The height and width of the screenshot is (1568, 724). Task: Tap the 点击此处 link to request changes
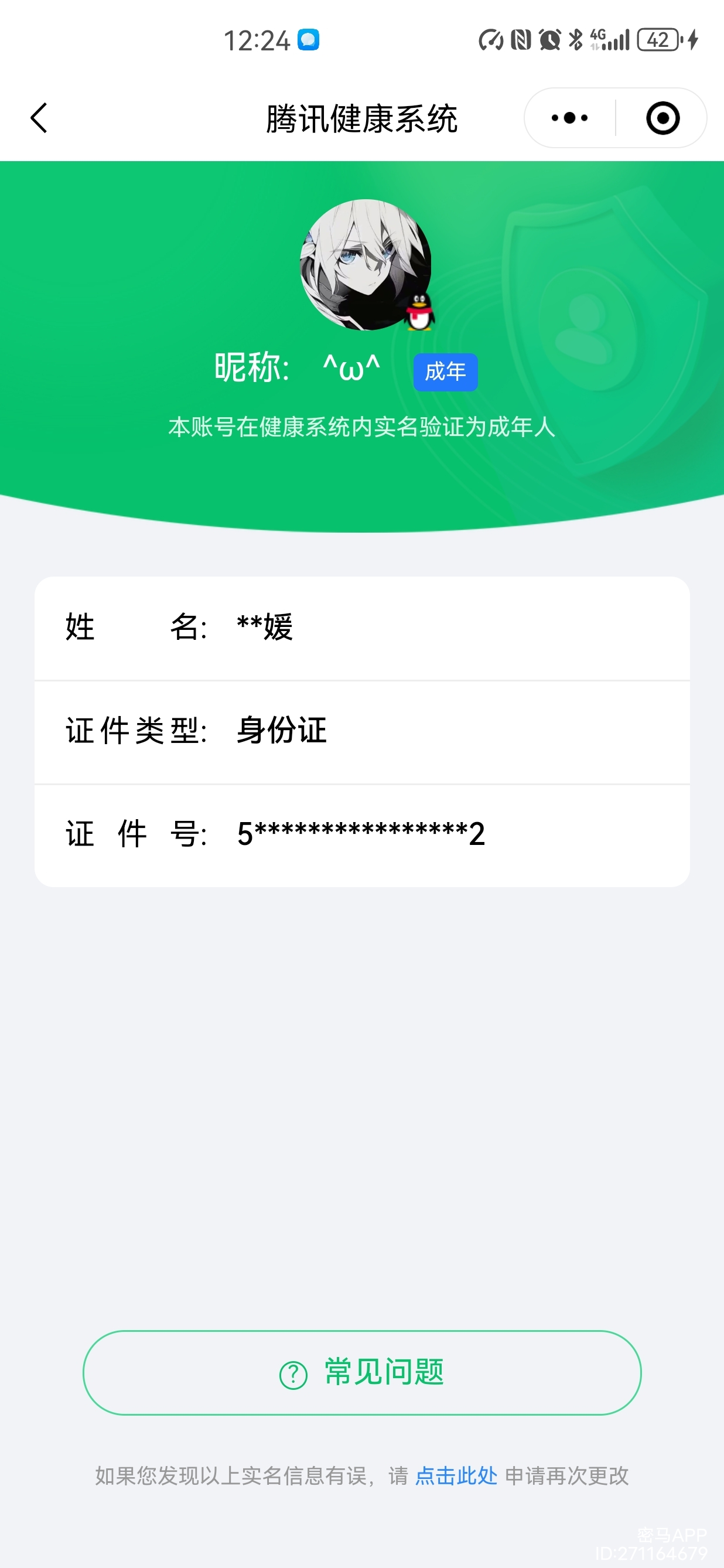point(456,1475)
